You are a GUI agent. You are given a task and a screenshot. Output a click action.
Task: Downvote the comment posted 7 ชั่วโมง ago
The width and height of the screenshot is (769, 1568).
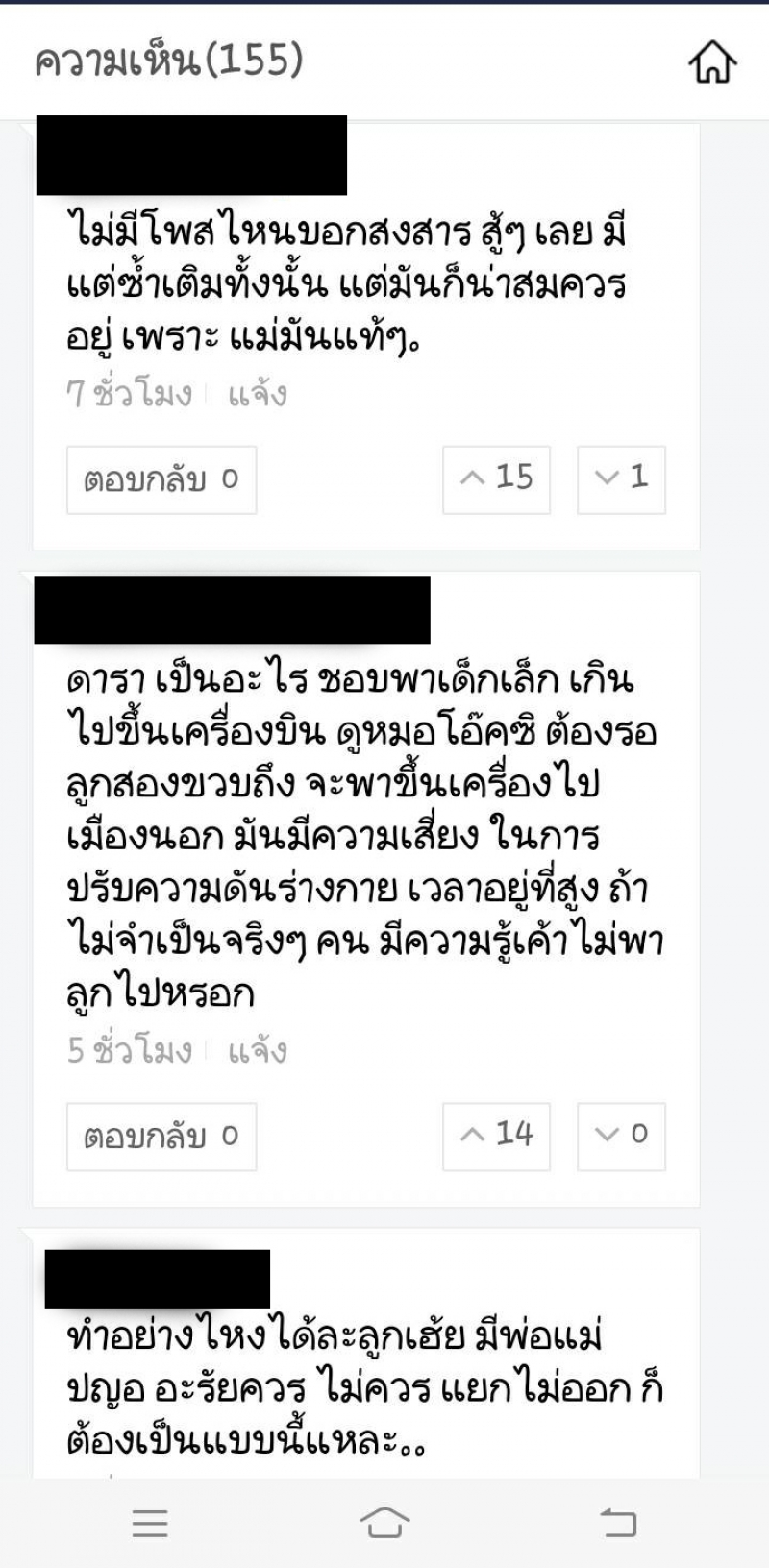[x=621, y=478]
